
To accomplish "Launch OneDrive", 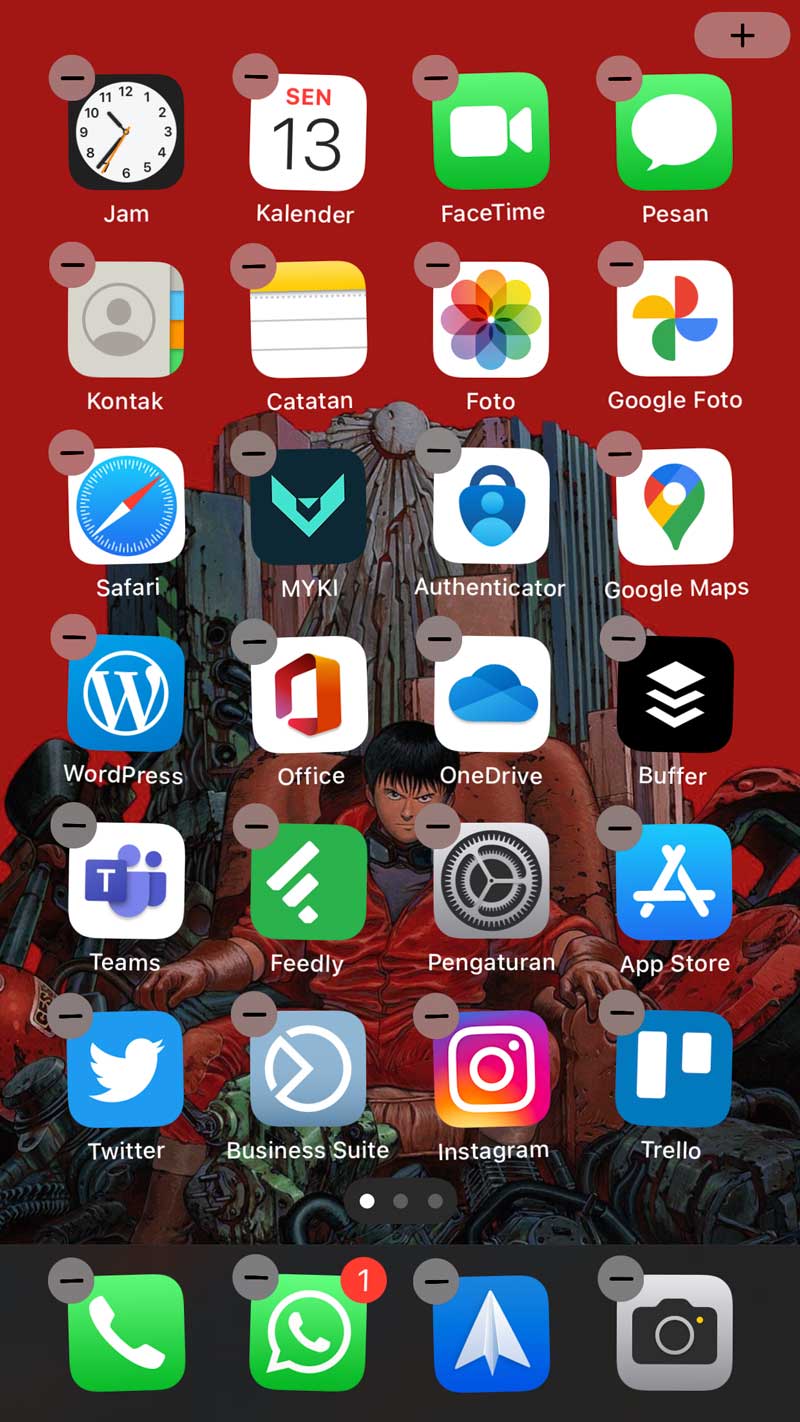I will pyautogui.click(x=491, y=694).
